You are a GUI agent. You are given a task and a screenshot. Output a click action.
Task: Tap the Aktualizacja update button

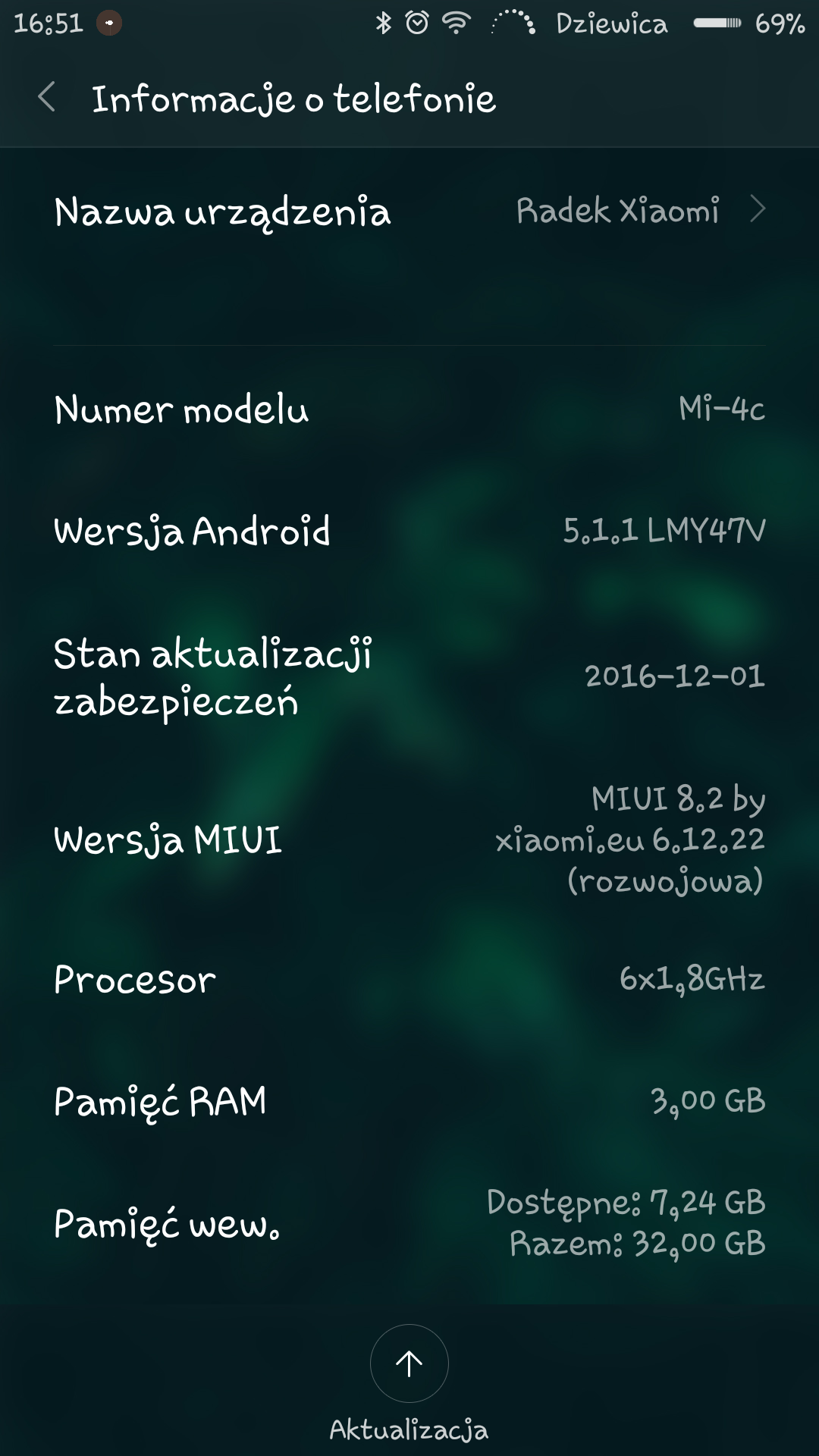click(409, 1363)
